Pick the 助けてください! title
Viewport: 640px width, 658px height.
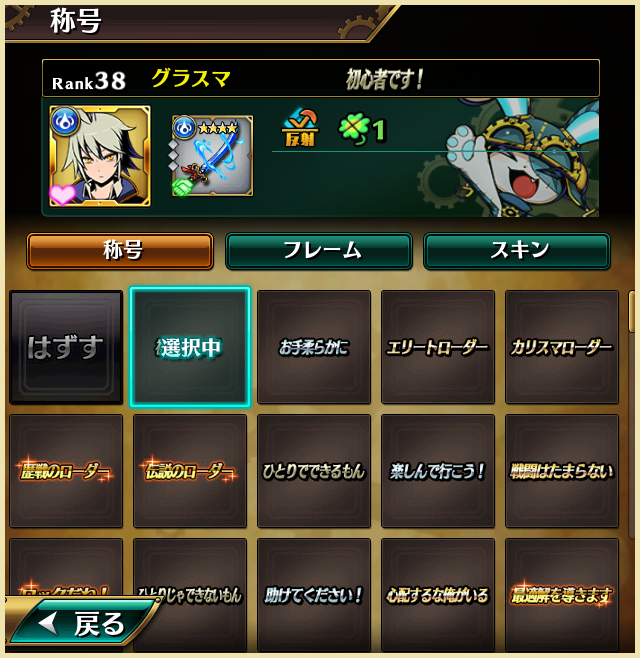pos(314,595)
